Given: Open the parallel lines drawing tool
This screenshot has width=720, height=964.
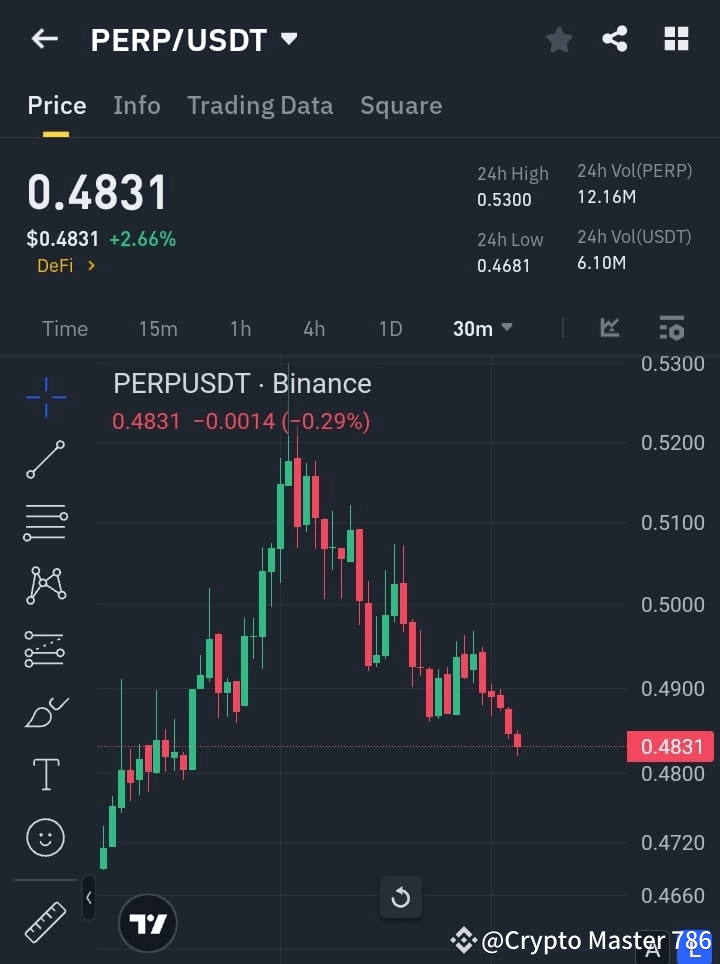Looking at the screenshot, I should 45,523.
